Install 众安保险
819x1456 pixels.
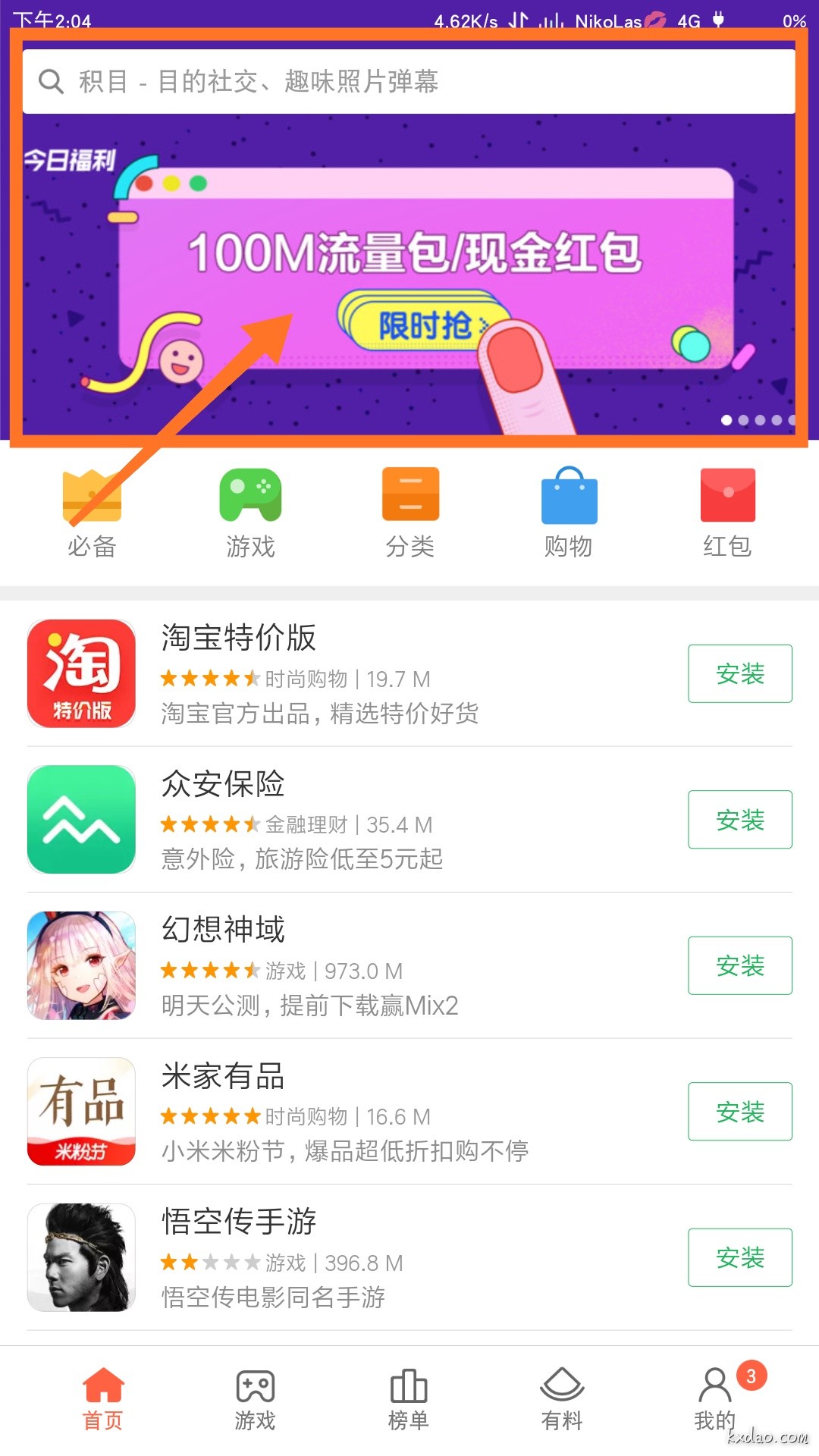[739, 820]
